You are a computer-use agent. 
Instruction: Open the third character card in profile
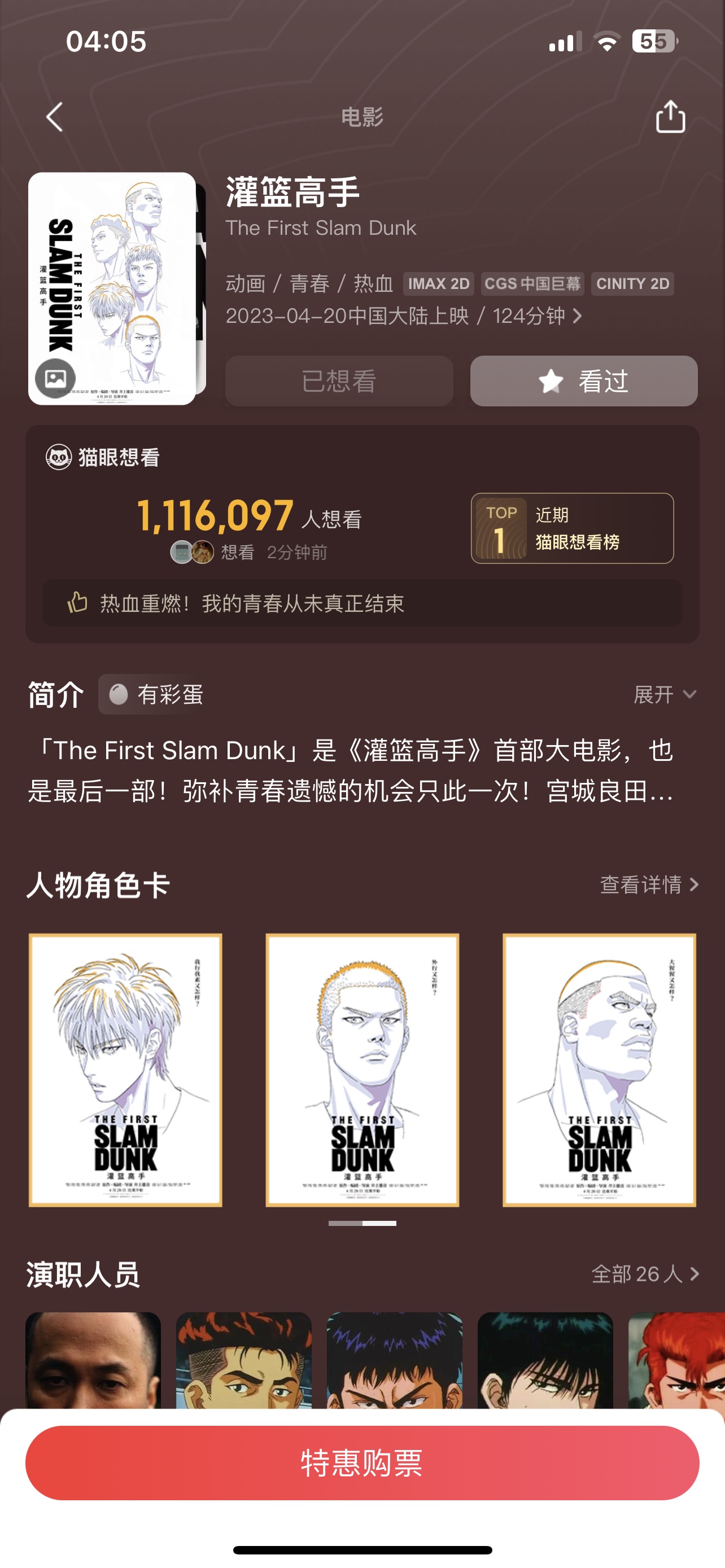coord(599,1070)
